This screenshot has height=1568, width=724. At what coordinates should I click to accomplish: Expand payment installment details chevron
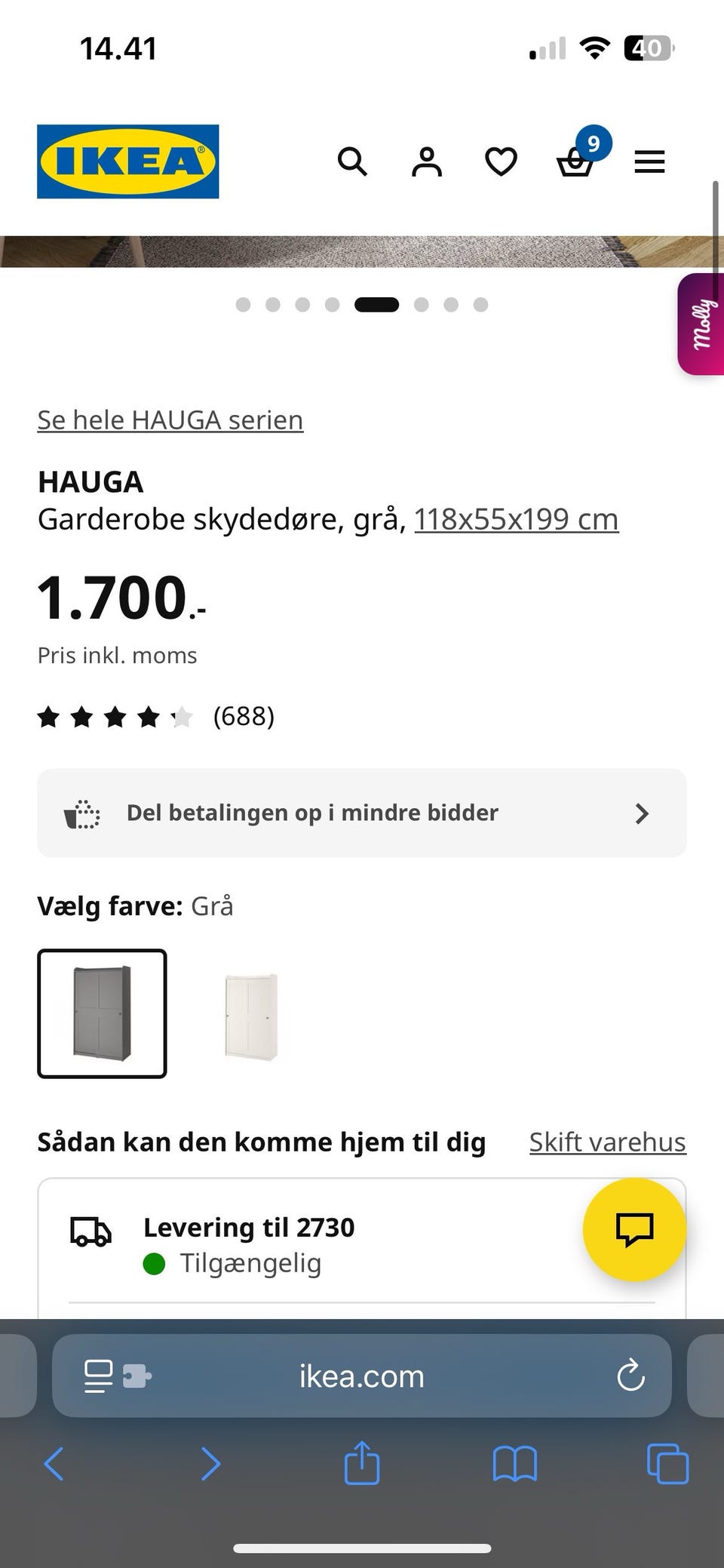(x=642, y=813)
